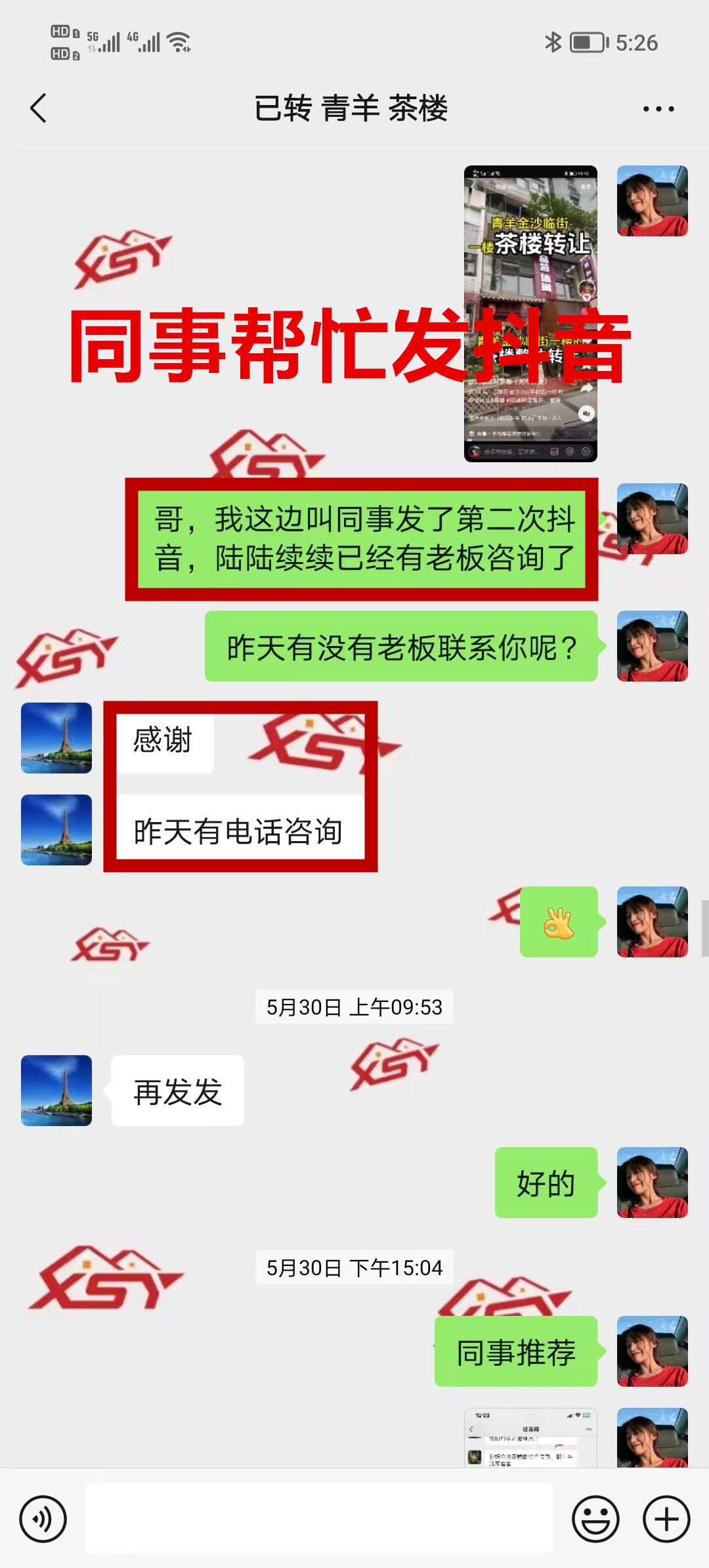The width and height of the screenshot is (709, 1568).
Task: Go back from the 已转 青羊 茶楼 chat
Action: tap(38, 108)
